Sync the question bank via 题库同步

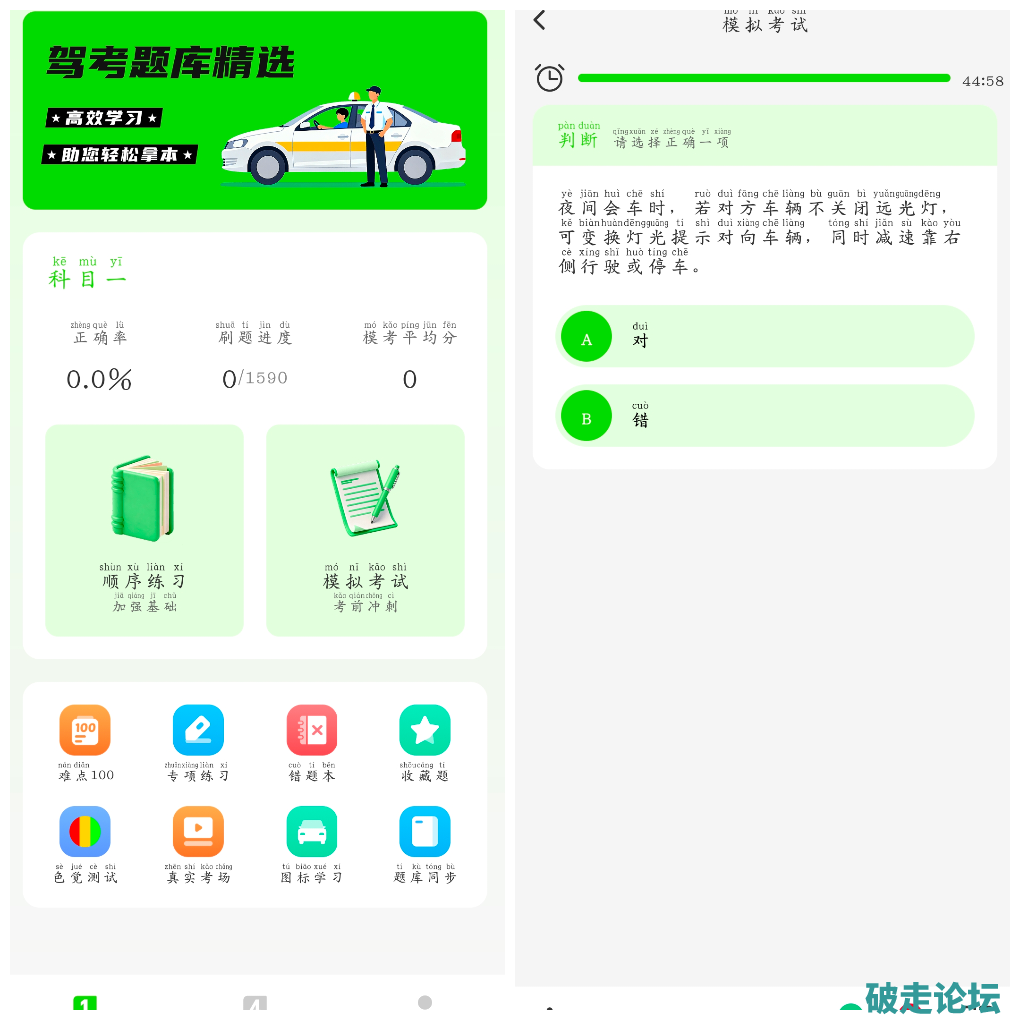tap(425, 843)
